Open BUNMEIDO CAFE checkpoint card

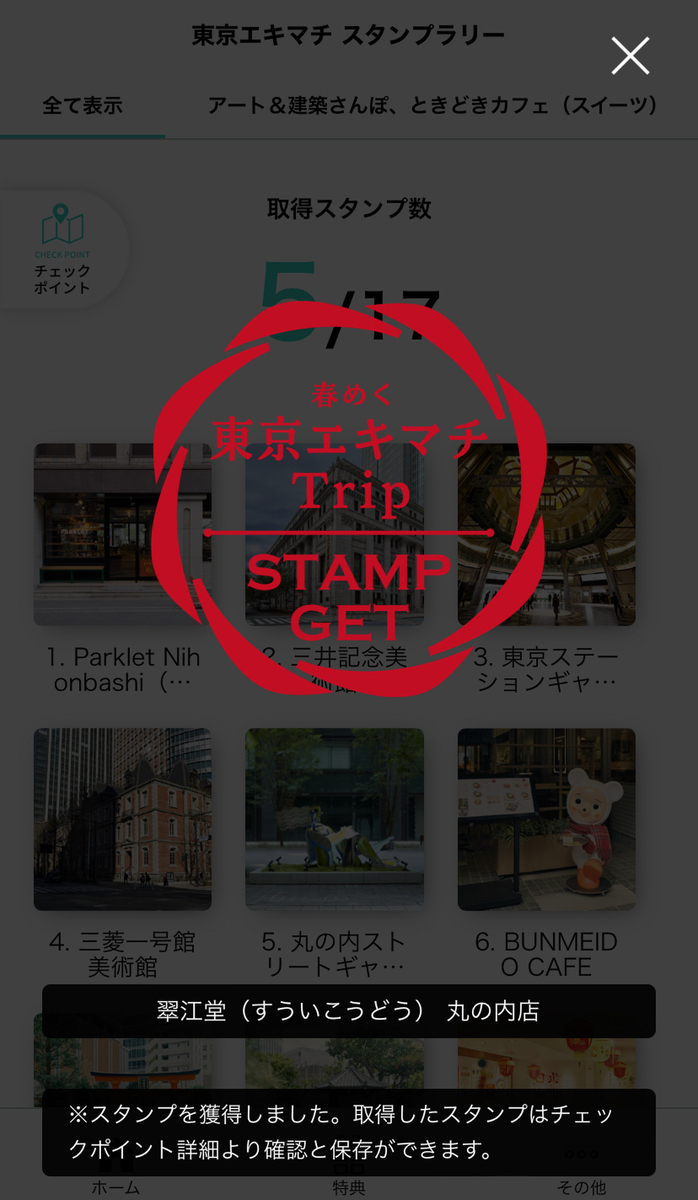pos(546,819)
